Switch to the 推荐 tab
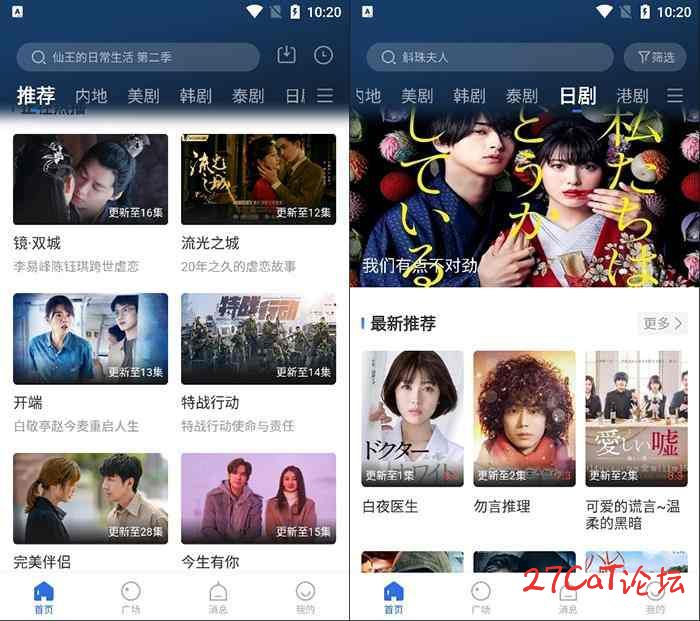Viewport: 700px width, 621px height. click(36, 96)
